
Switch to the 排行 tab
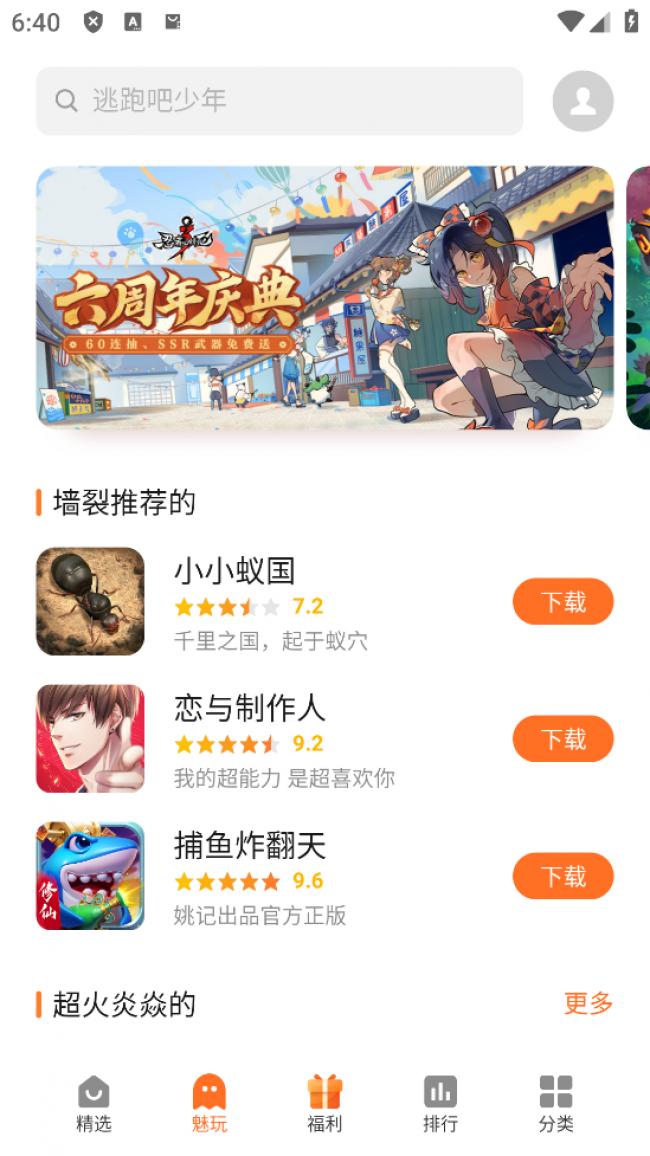pos(440,1104)
